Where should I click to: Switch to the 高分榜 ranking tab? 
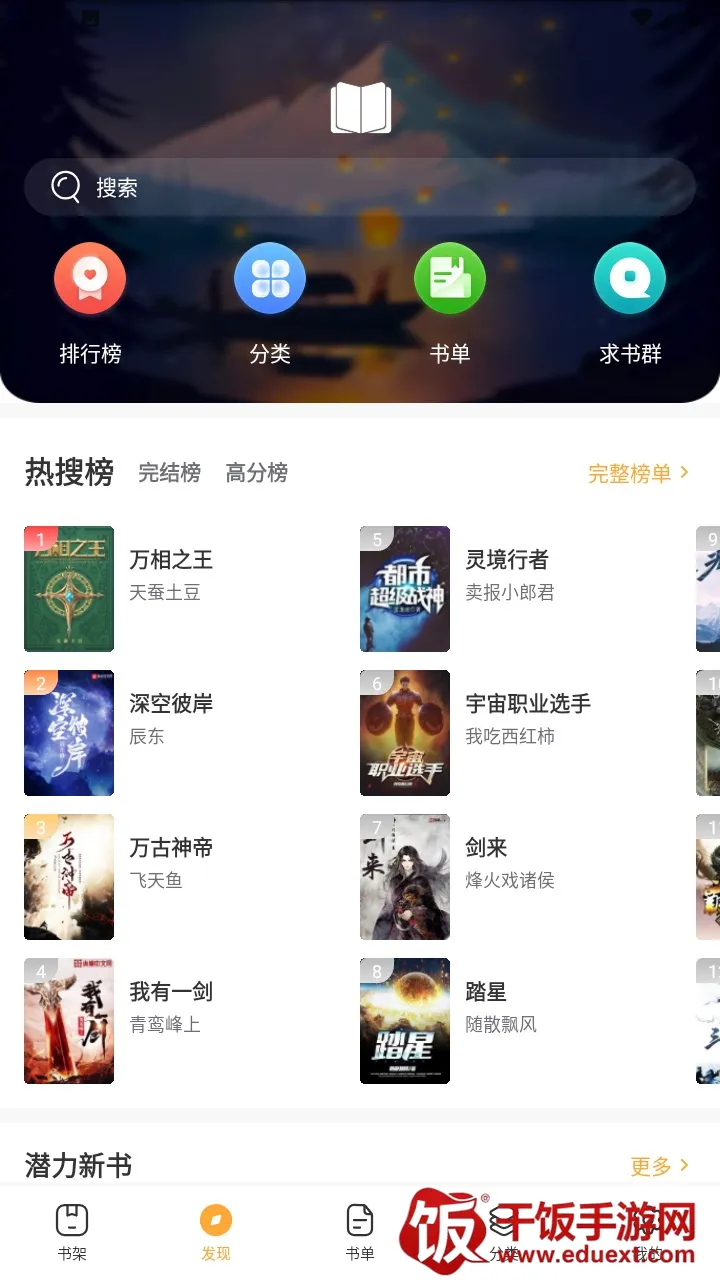257,473
